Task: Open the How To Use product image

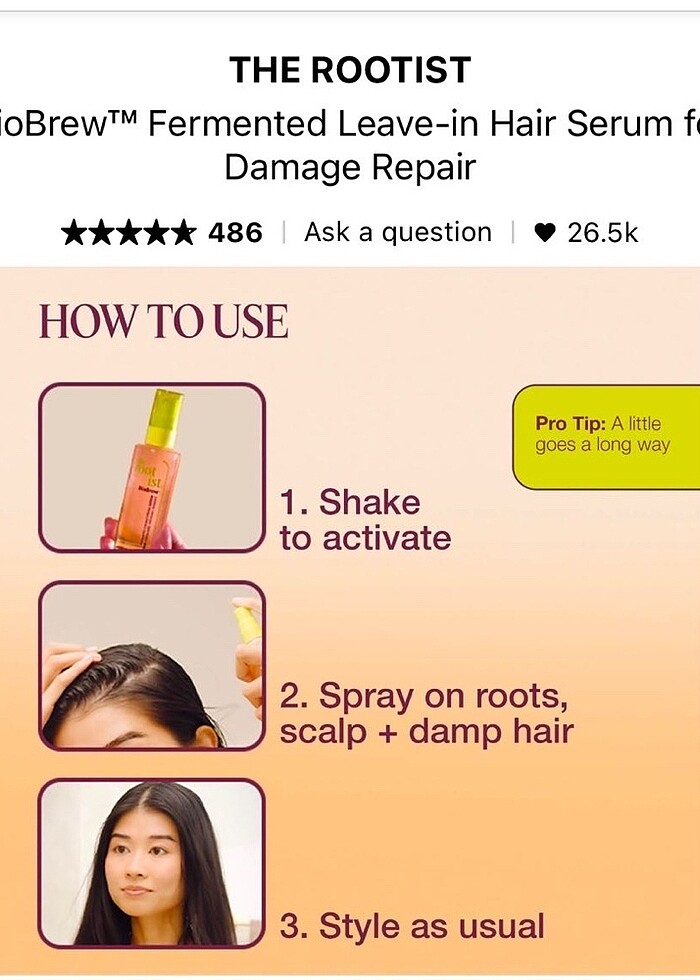Action: coord(350,620)
